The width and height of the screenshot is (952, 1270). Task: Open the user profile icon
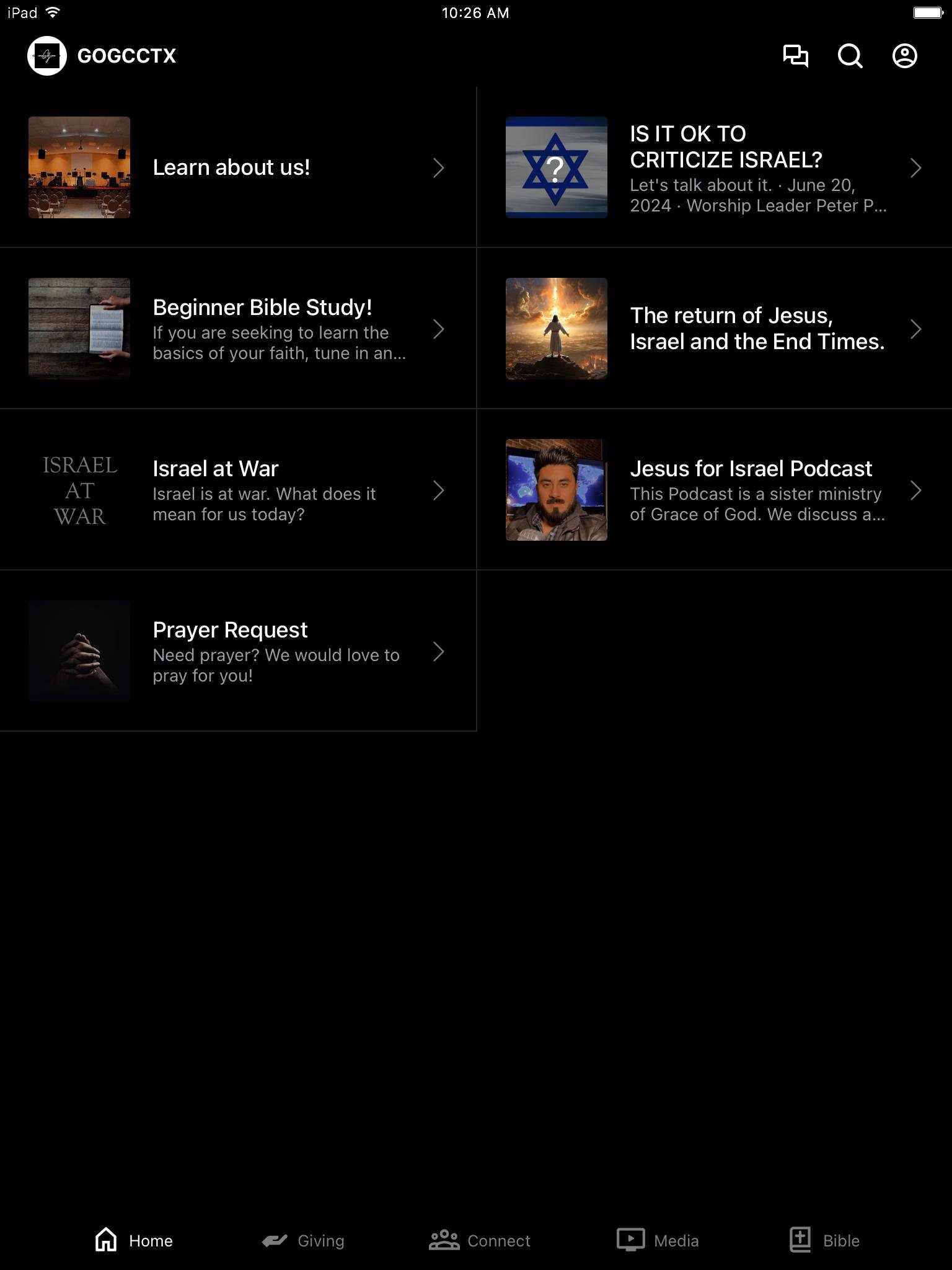pos(904,56)
